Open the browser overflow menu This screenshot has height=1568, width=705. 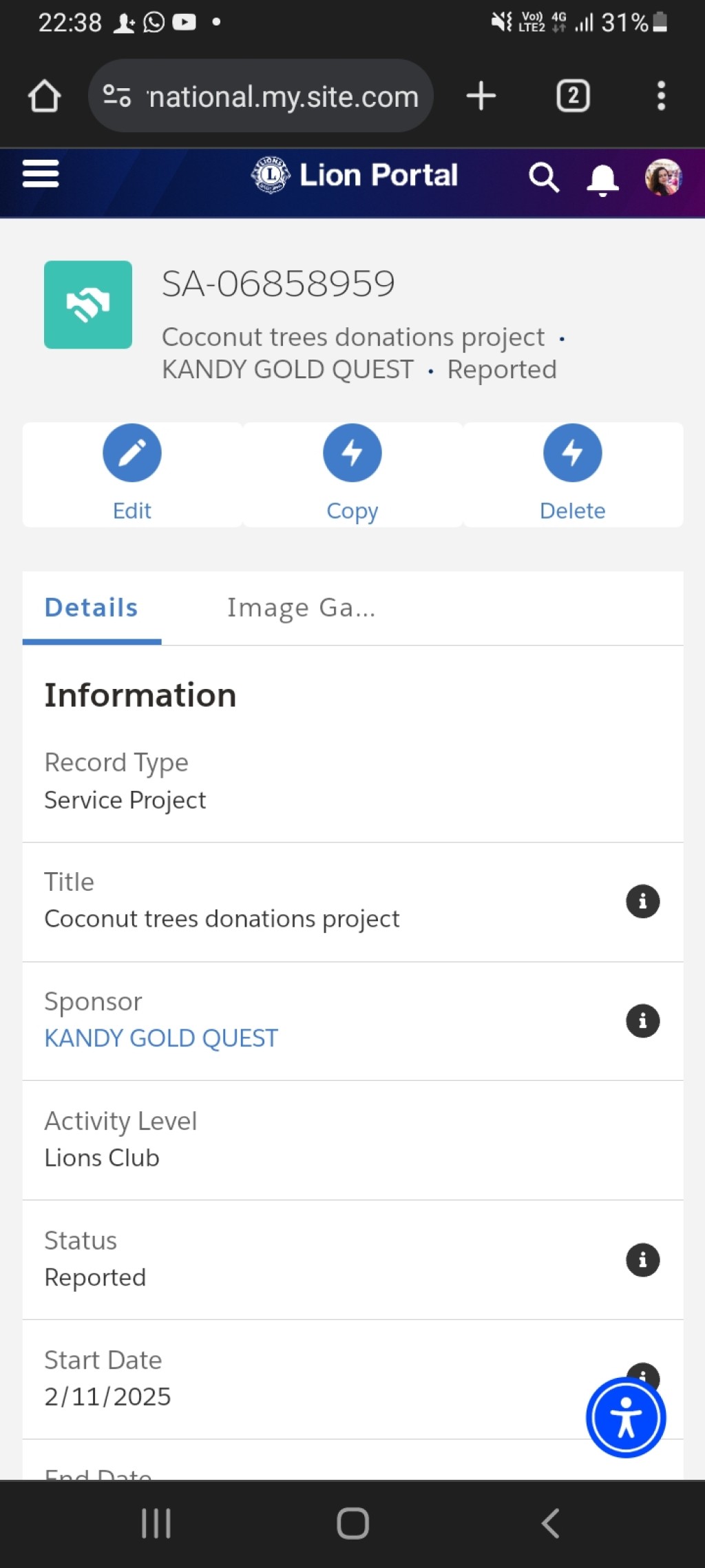661,96
